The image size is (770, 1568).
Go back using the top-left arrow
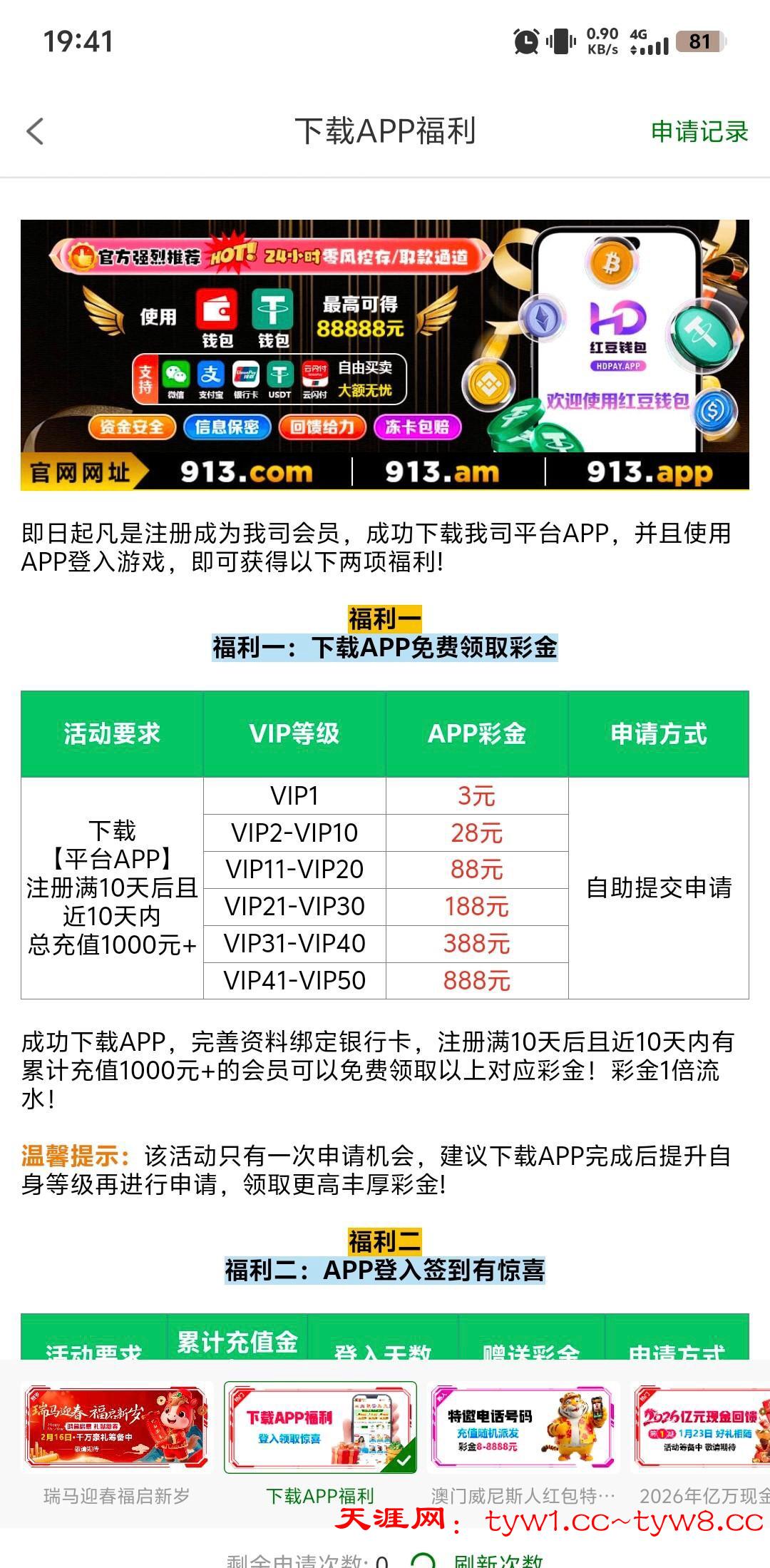coord(36,131)
